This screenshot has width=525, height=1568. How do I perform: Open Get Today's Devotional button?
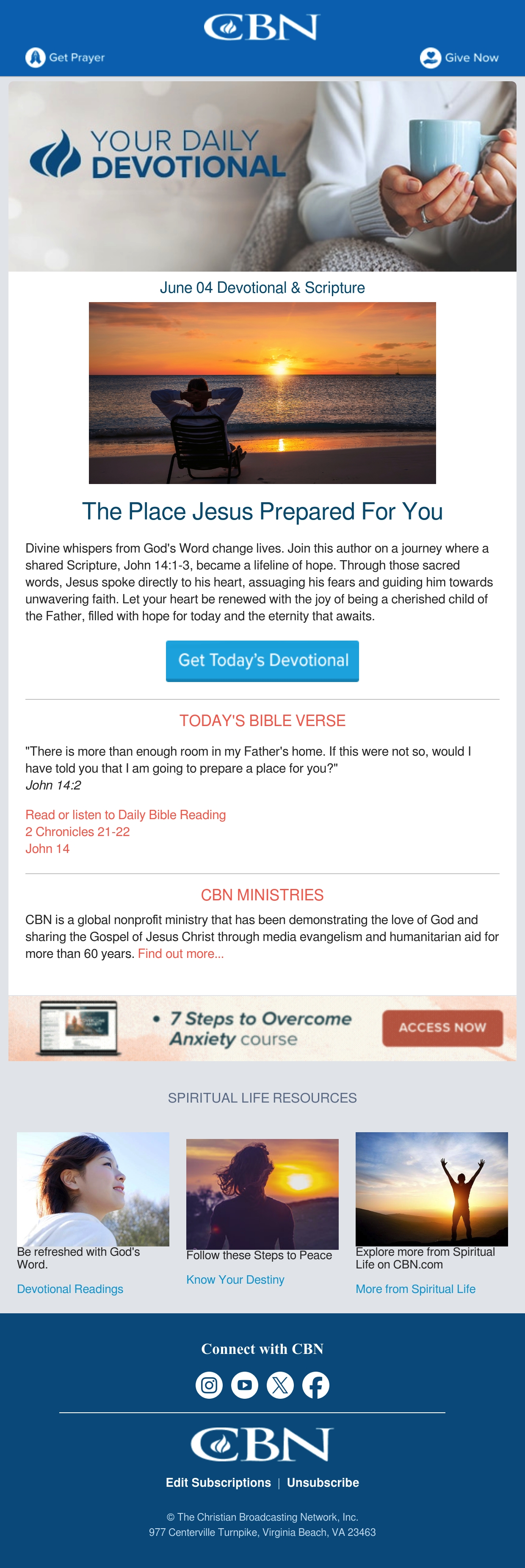pyautogui.click(x=262, y=660)
